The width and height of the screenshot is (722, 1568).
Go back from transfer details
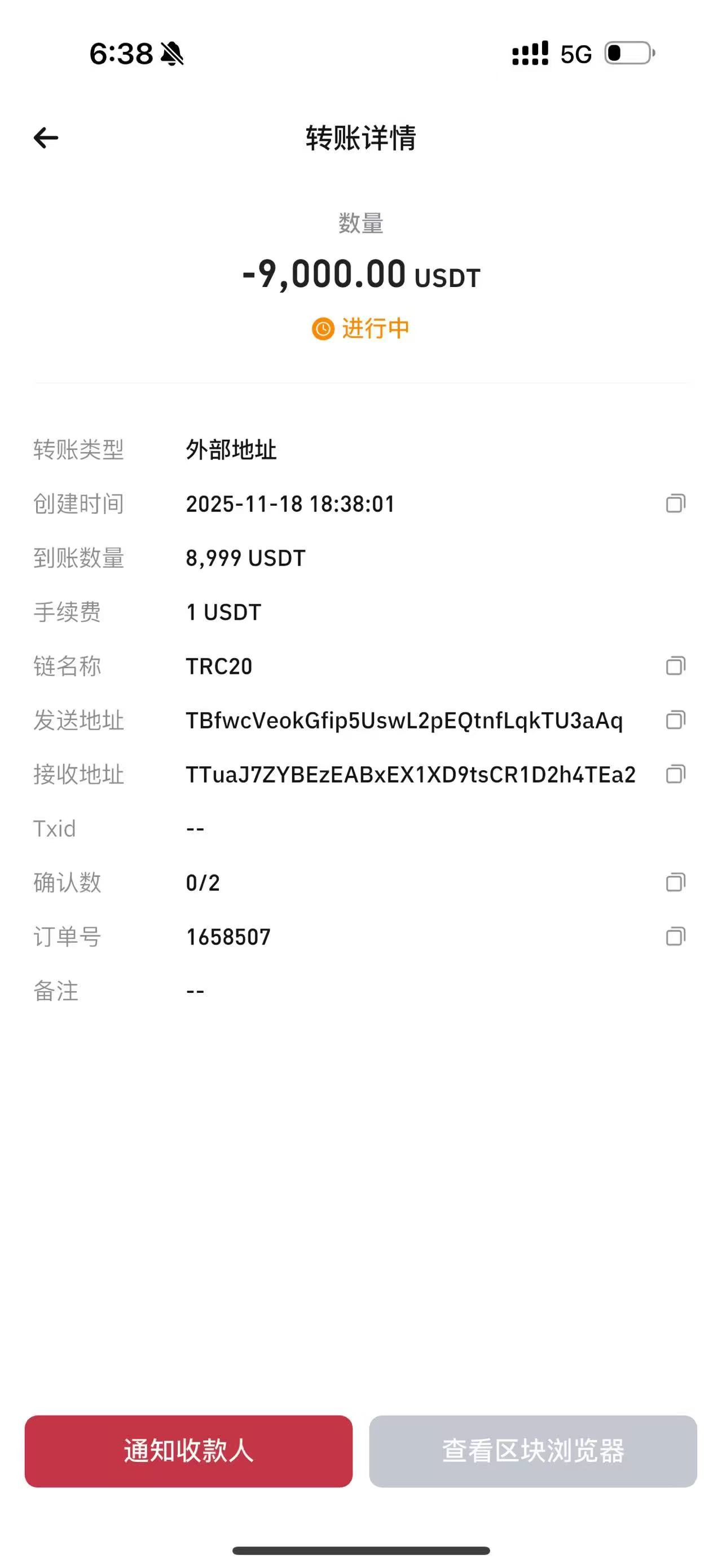[x=46, y=138]
